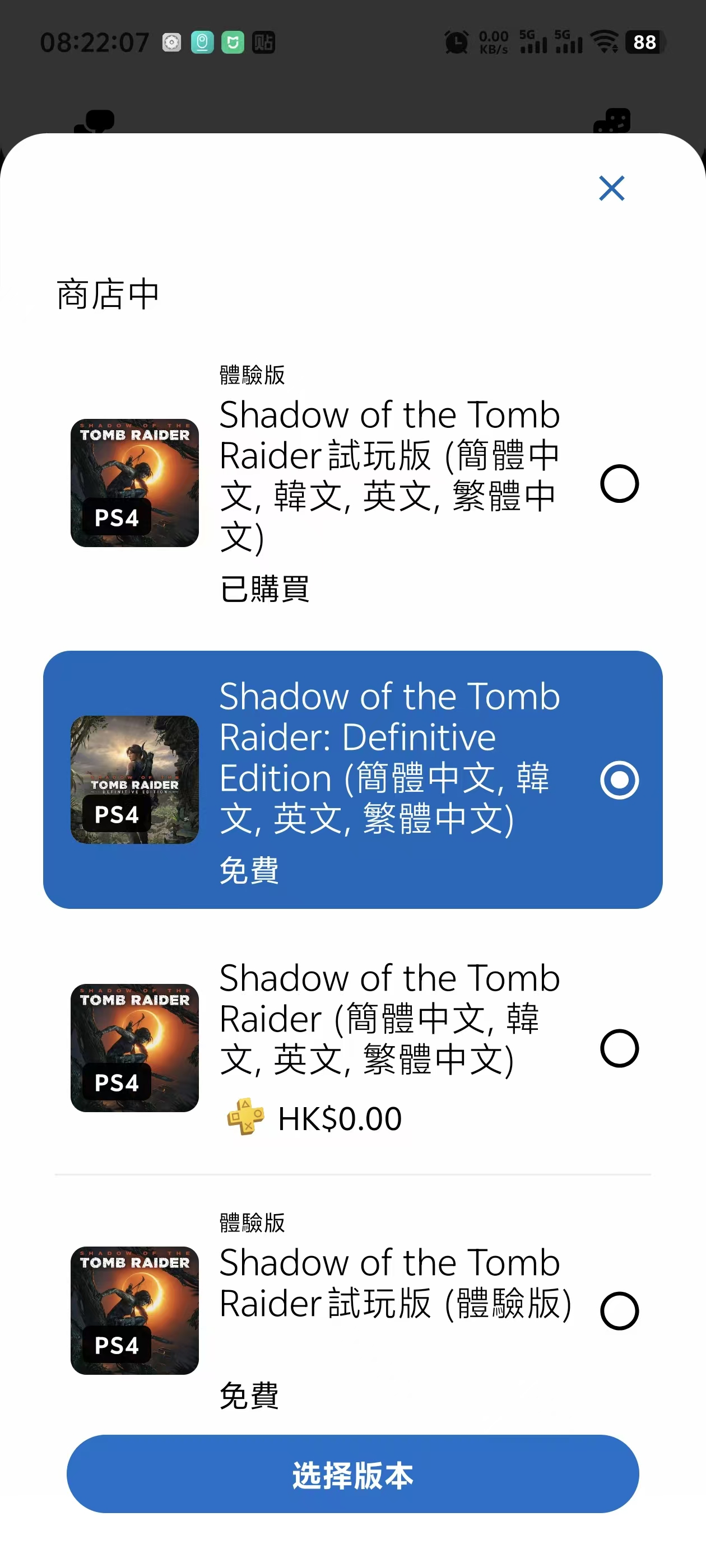Tap the battery indicator showing 88
Image resolution: width=706 pixels, height=1568 pixels.
pos(643,41)
